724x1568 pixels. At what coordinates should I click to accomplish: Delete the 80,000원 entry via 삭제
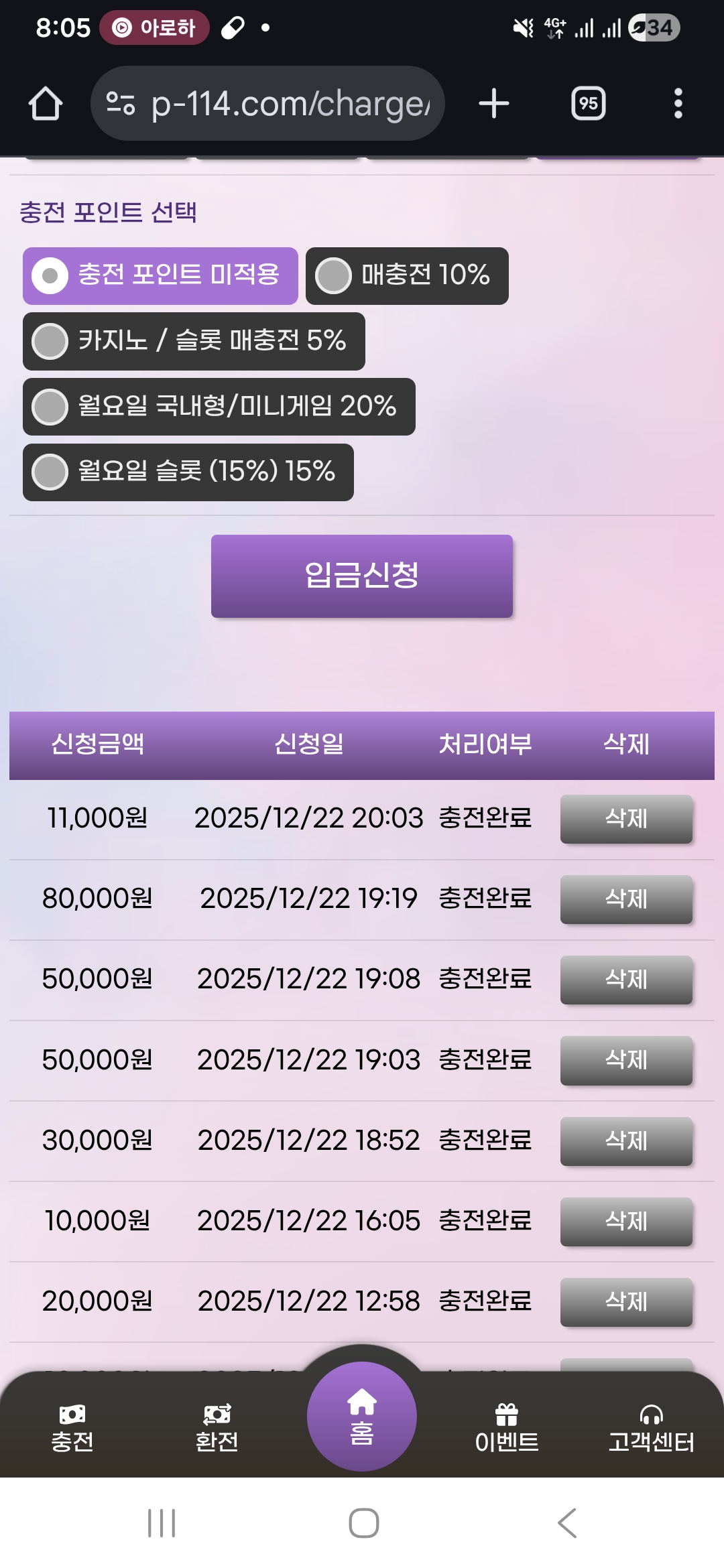click(625, 899)
